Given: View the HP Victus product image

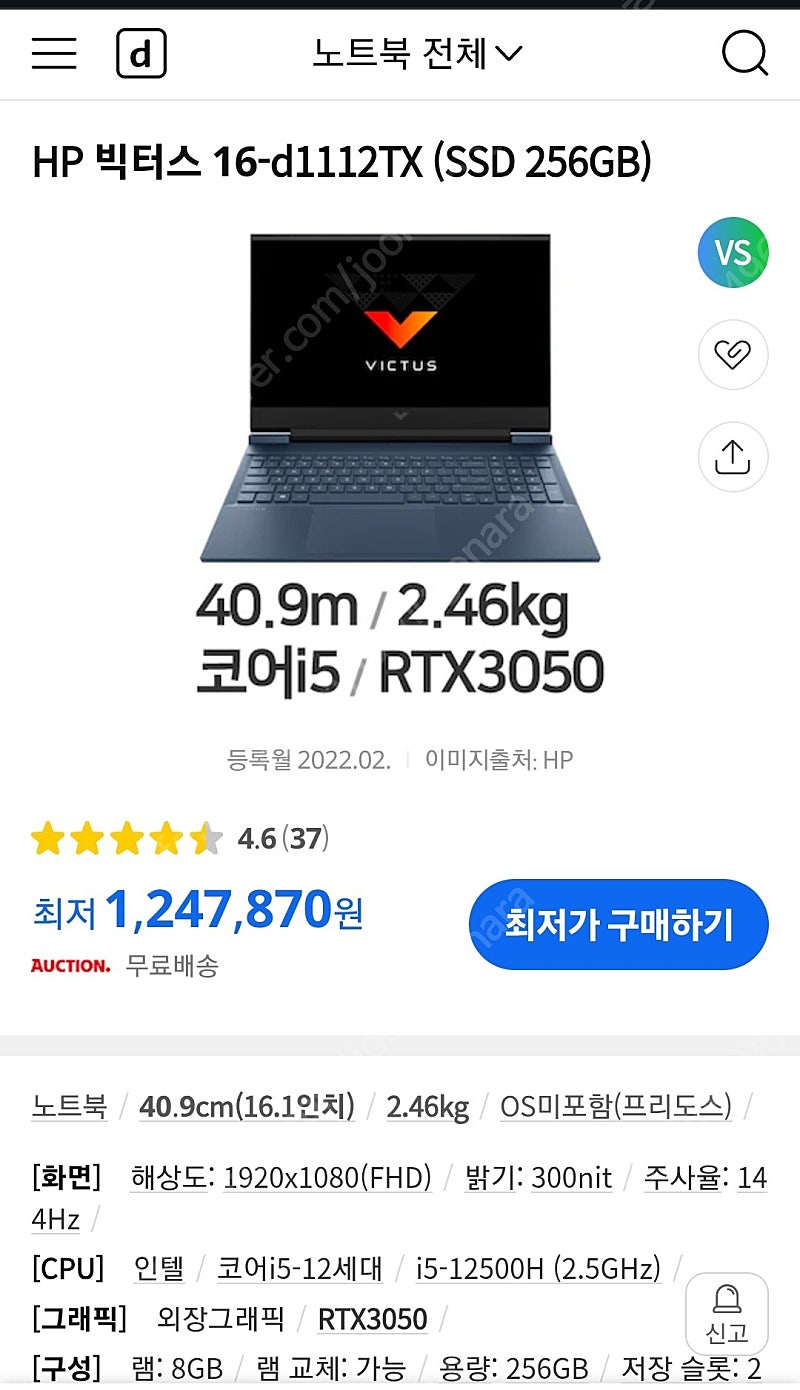Looking at the screenshot, I should click(400, 465).
